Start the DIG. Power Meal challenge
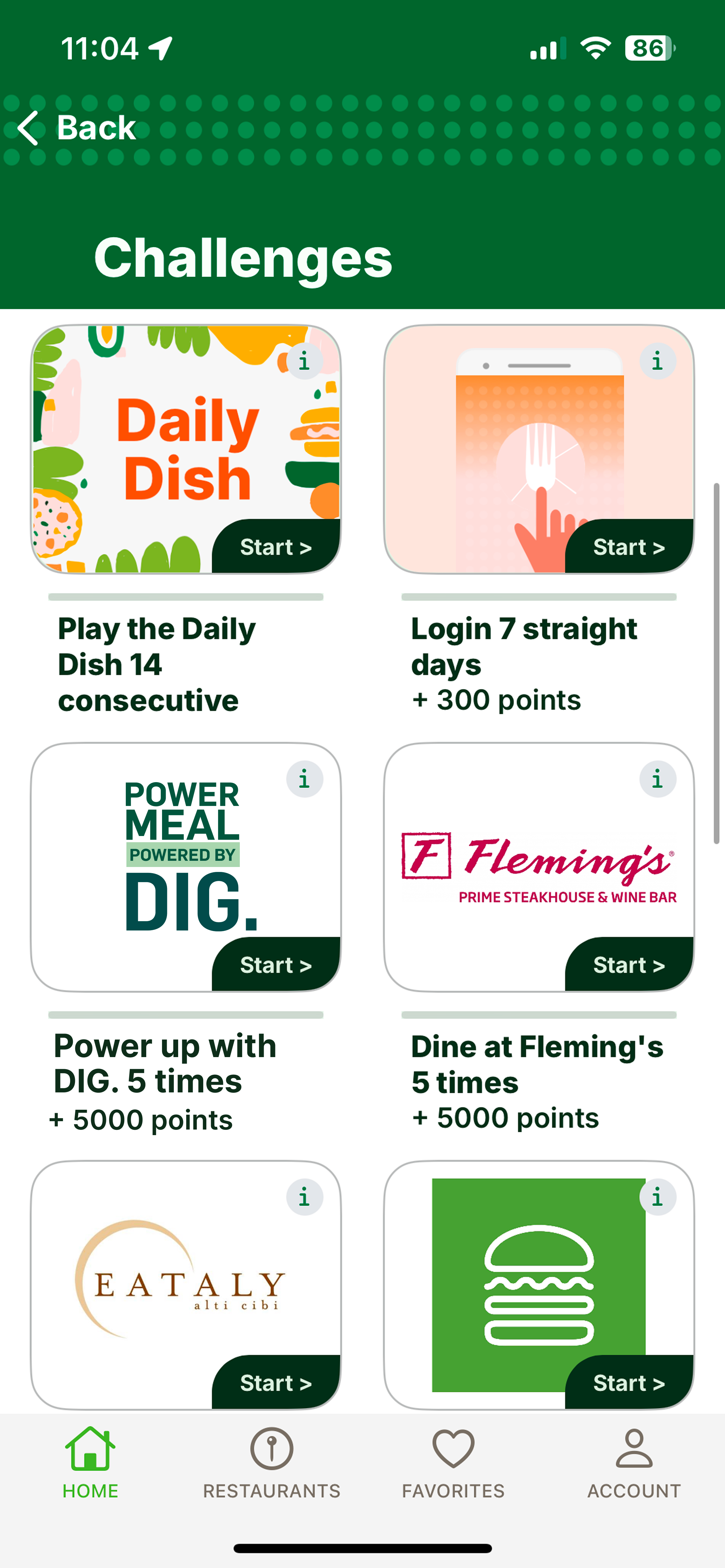 pos(275,965)
